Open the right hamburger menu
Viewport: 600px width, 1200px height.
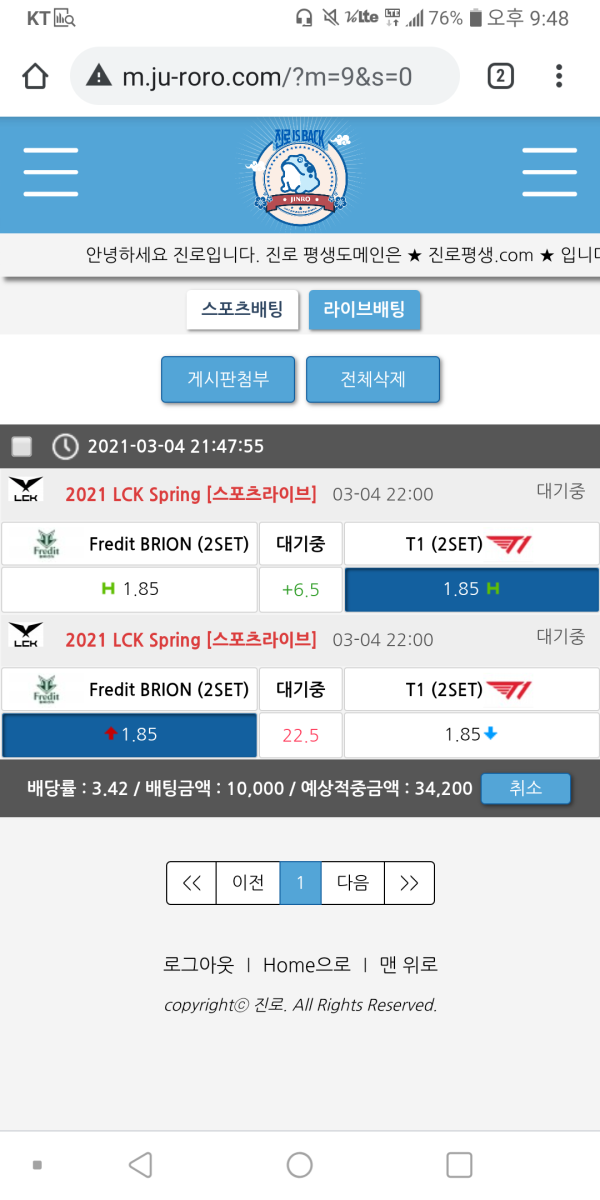[x=549, y=172]
